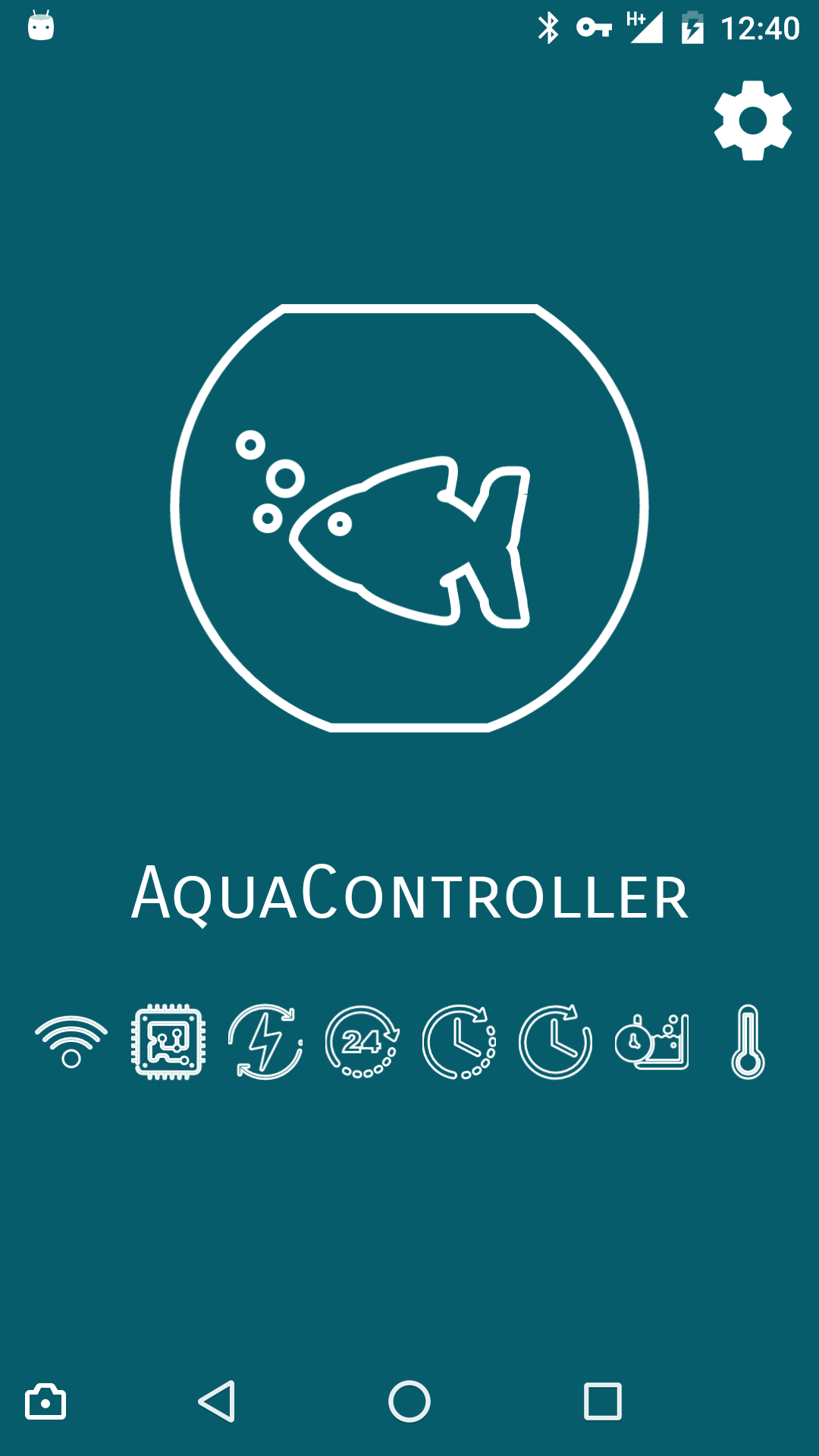Tap the clock icon with dotted arc

point(459,1042)
